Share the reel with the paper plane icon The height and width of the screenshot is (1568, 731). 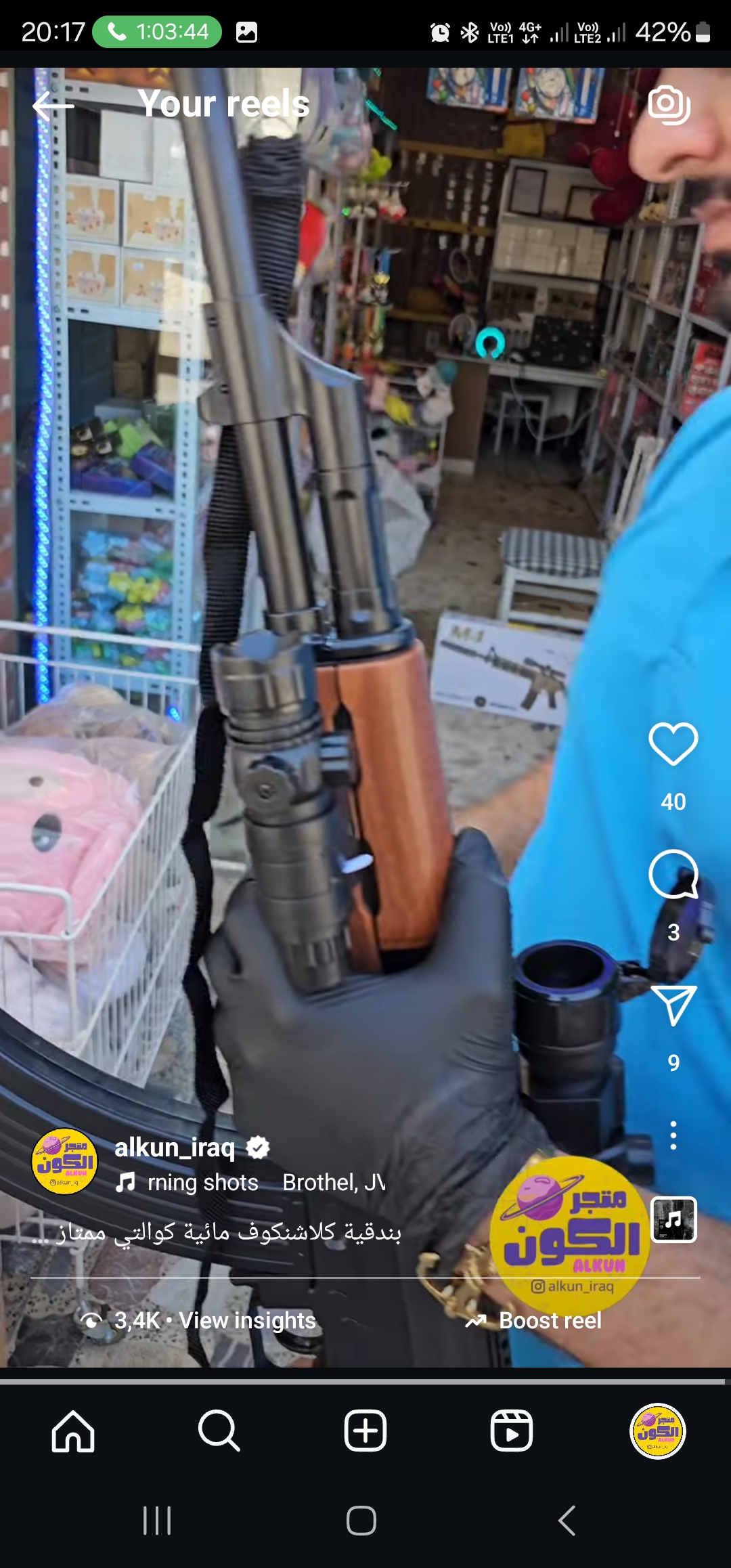[673, 1005]
